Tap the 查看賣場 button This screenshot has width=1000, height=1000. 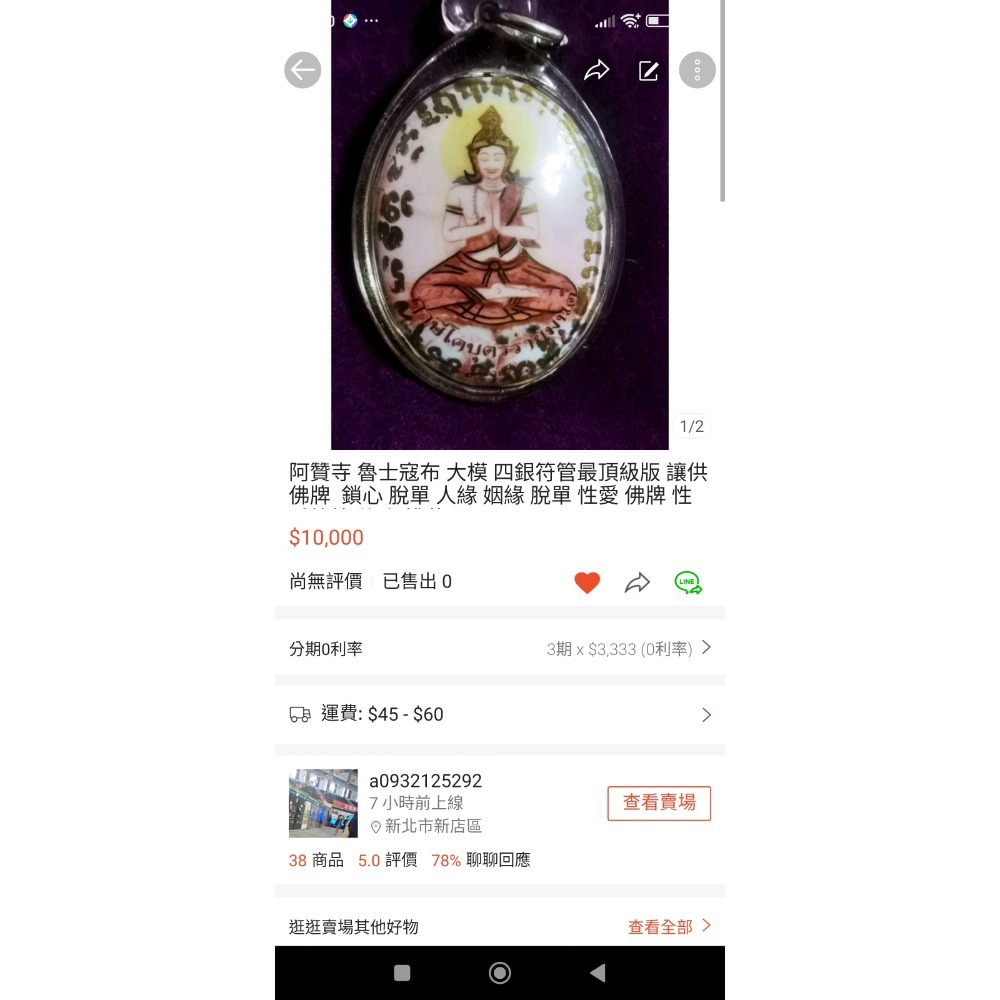[x=659, y=803]
